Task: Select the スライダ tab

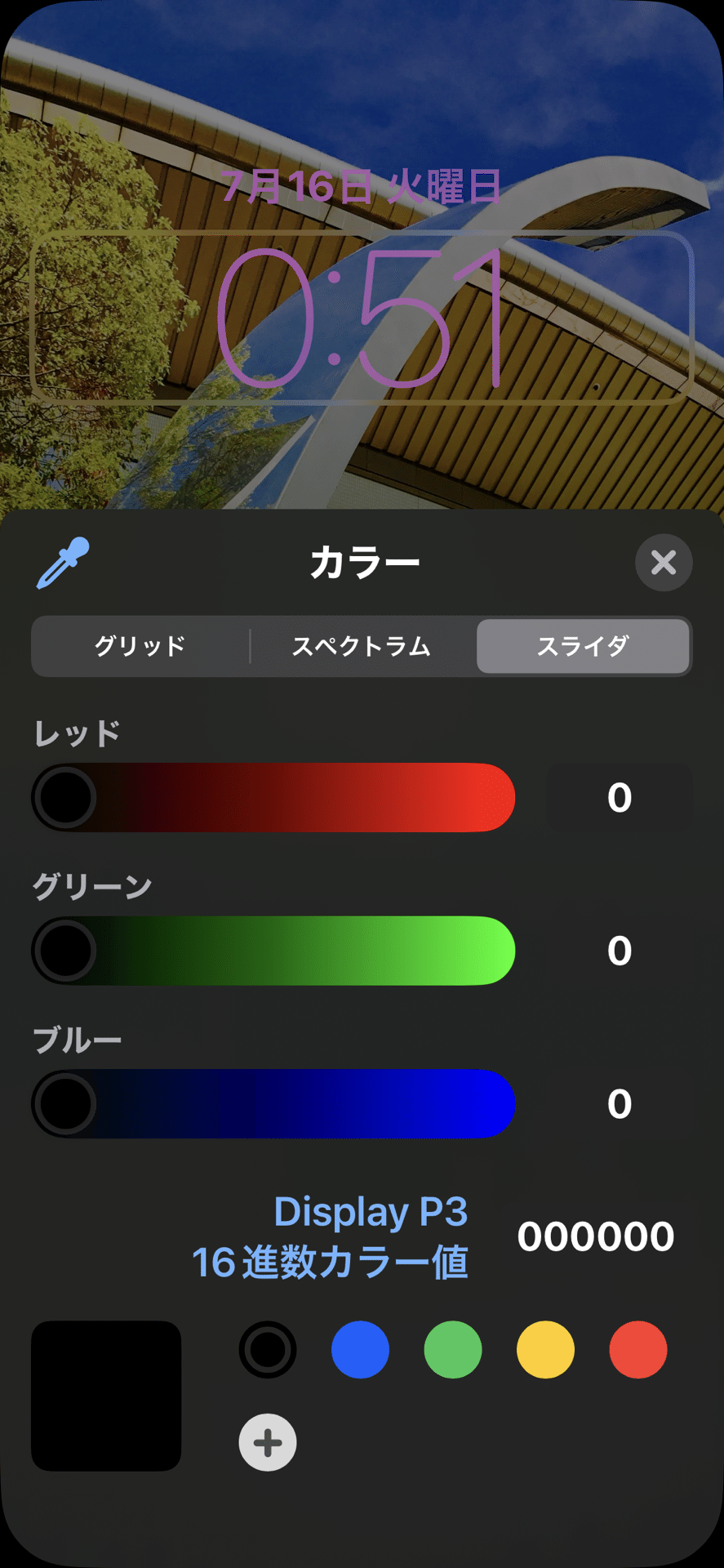Action: pos(583,646)
